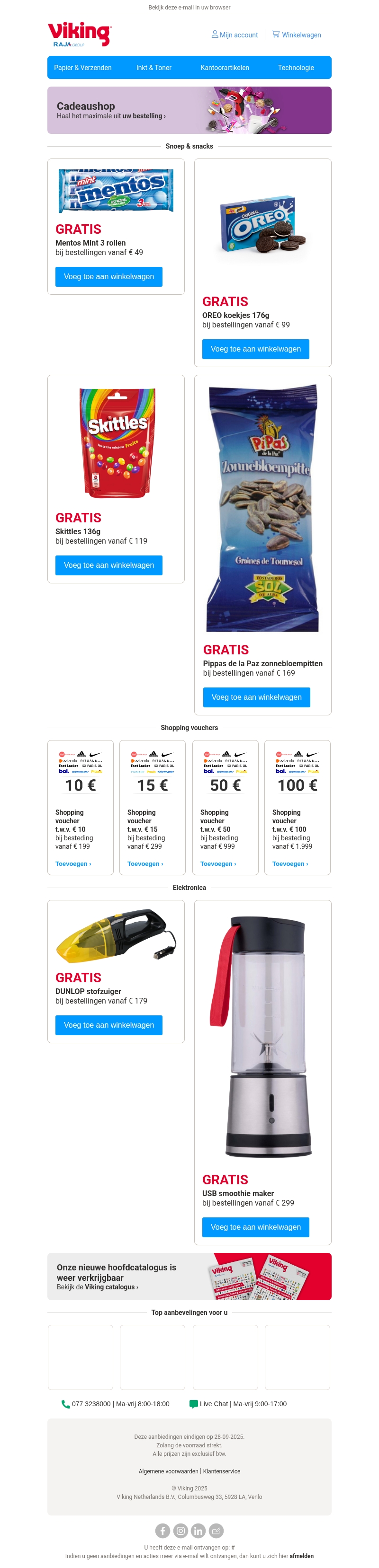Open Algemene voorwaarden link
This screenshot has width=379, height=1568.
coord(168,1471)
